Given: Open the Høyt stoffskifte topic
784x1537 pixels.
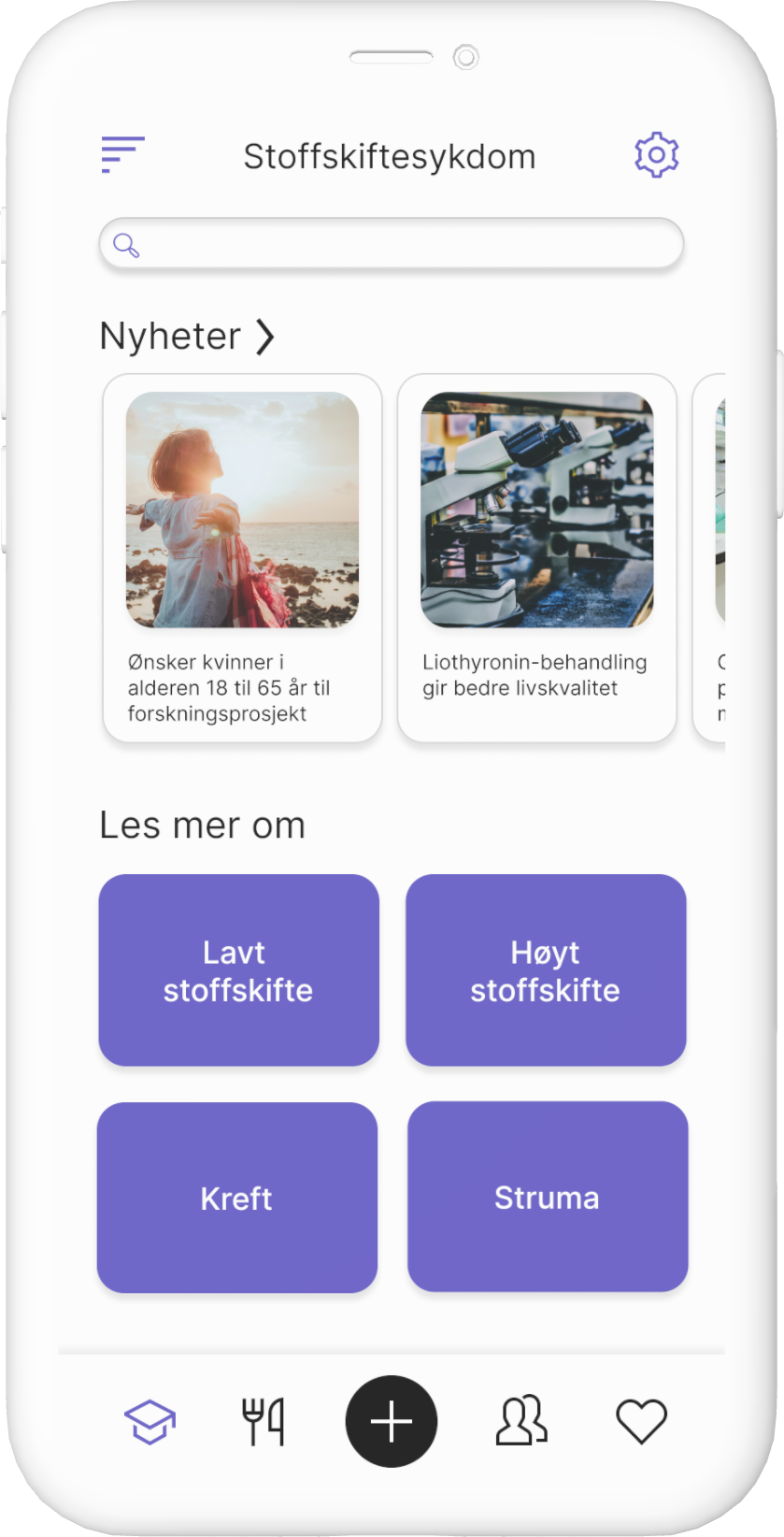Looking at the screenshot, I should (546, 970).
